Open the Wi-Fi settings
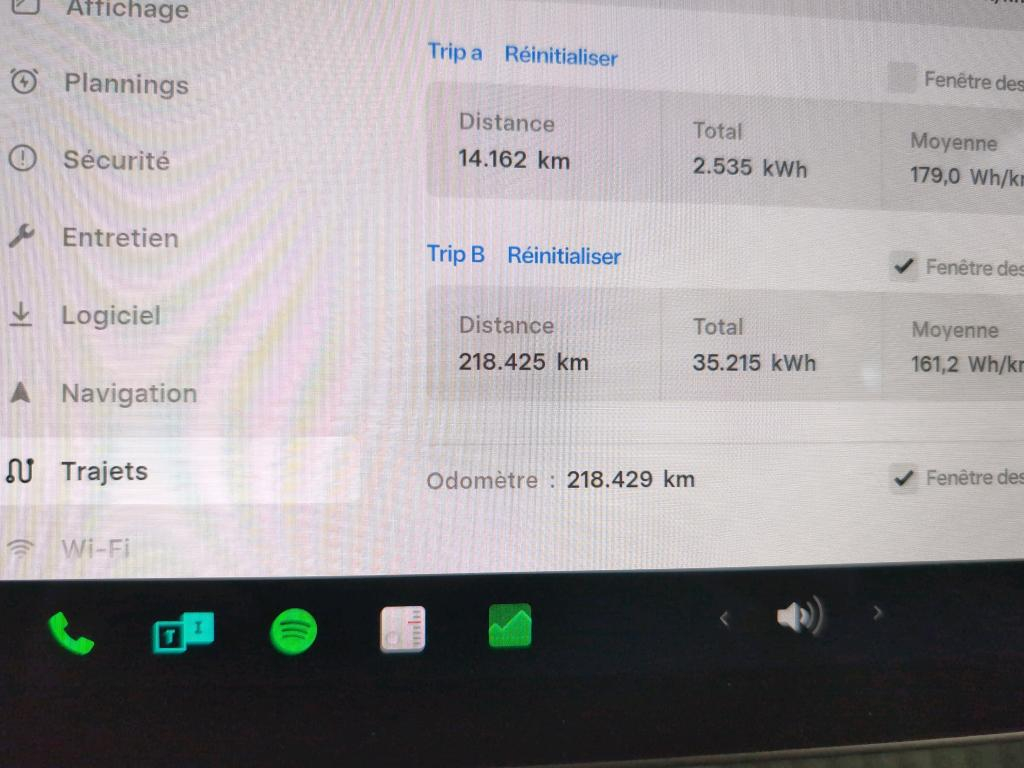1024x768 pixels. click(x=95, y=548)
